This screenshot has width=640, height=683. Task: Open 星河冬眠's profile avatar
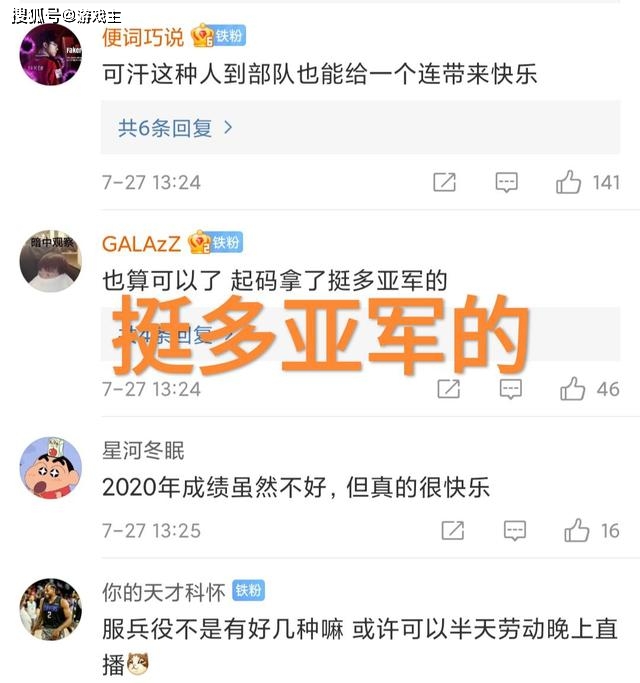tap(50, 467)
